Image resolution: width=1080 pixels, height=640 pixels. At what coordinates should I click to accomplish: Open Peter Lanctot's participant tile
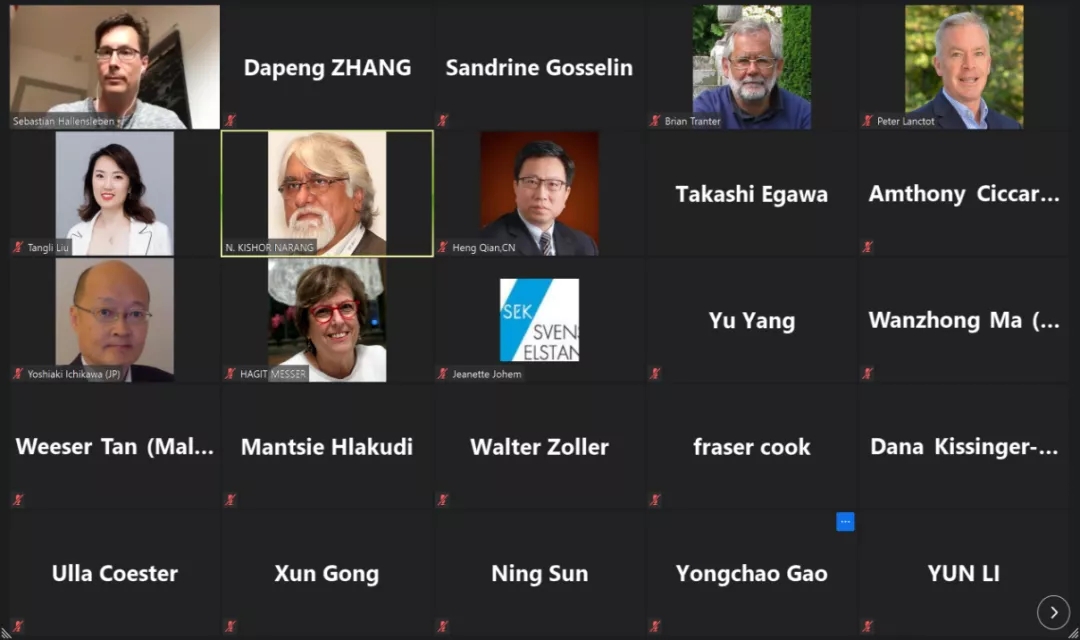pos(963,66)
